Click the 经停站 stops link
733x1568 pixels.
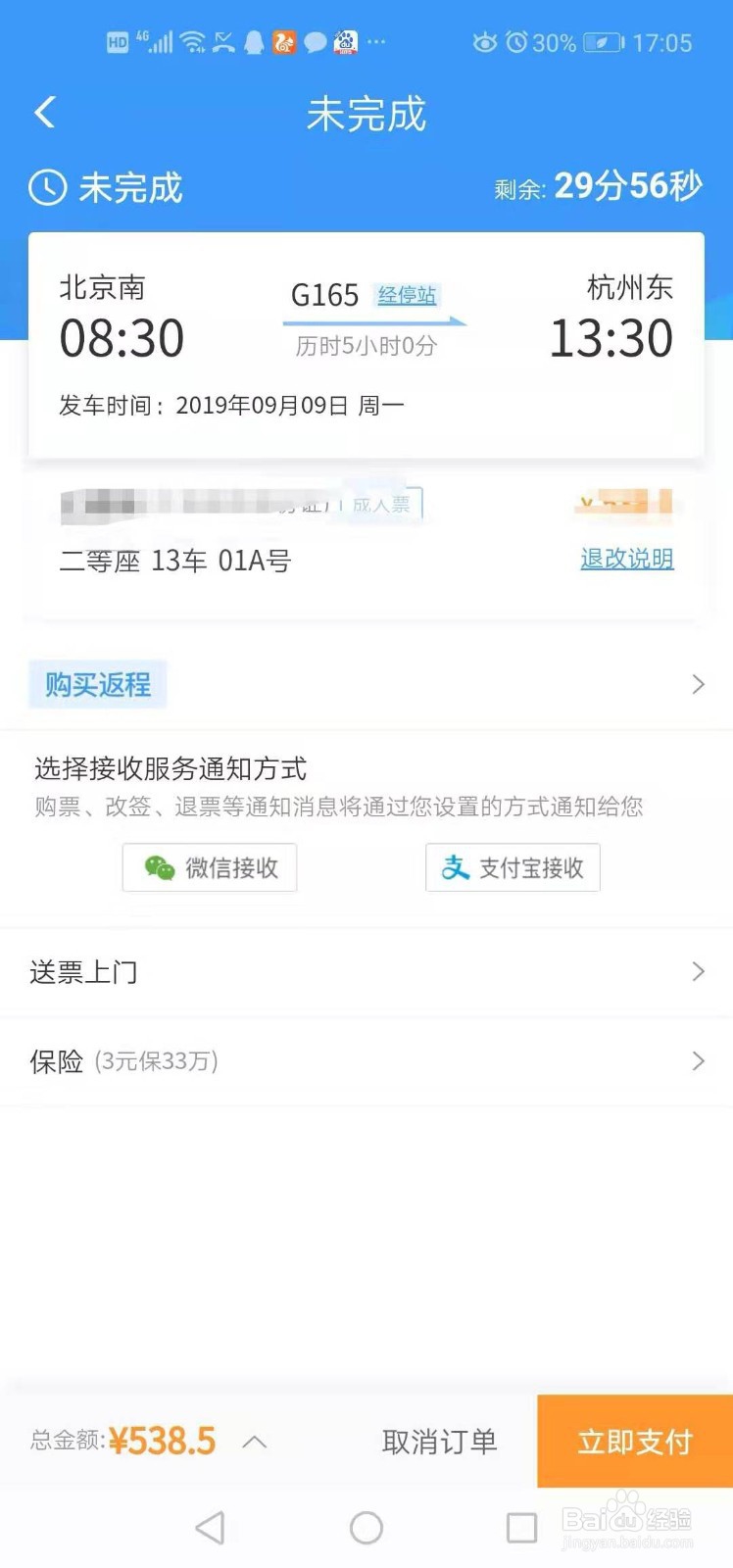(x=408, y=295)
